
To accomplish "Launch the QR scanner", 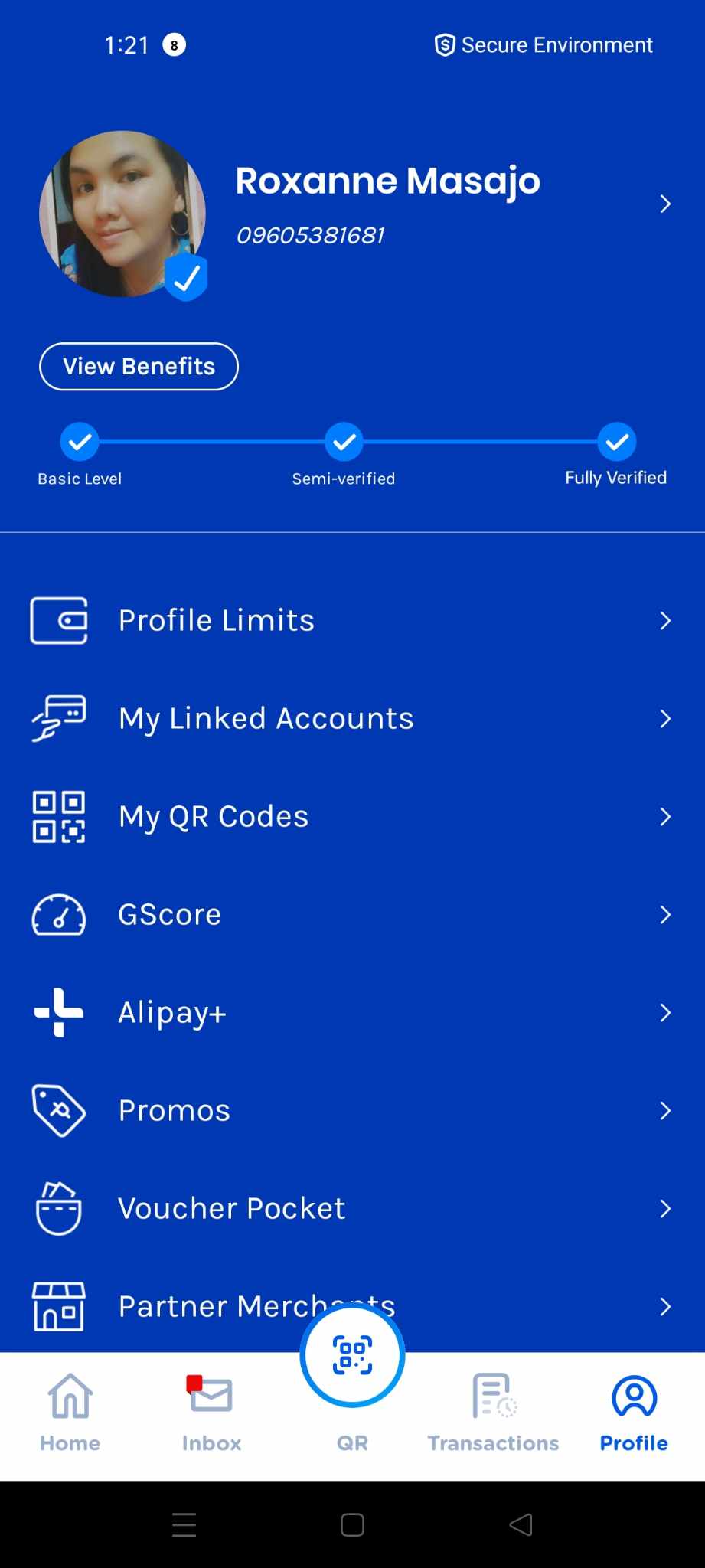I will click(x=352, y=1357).
